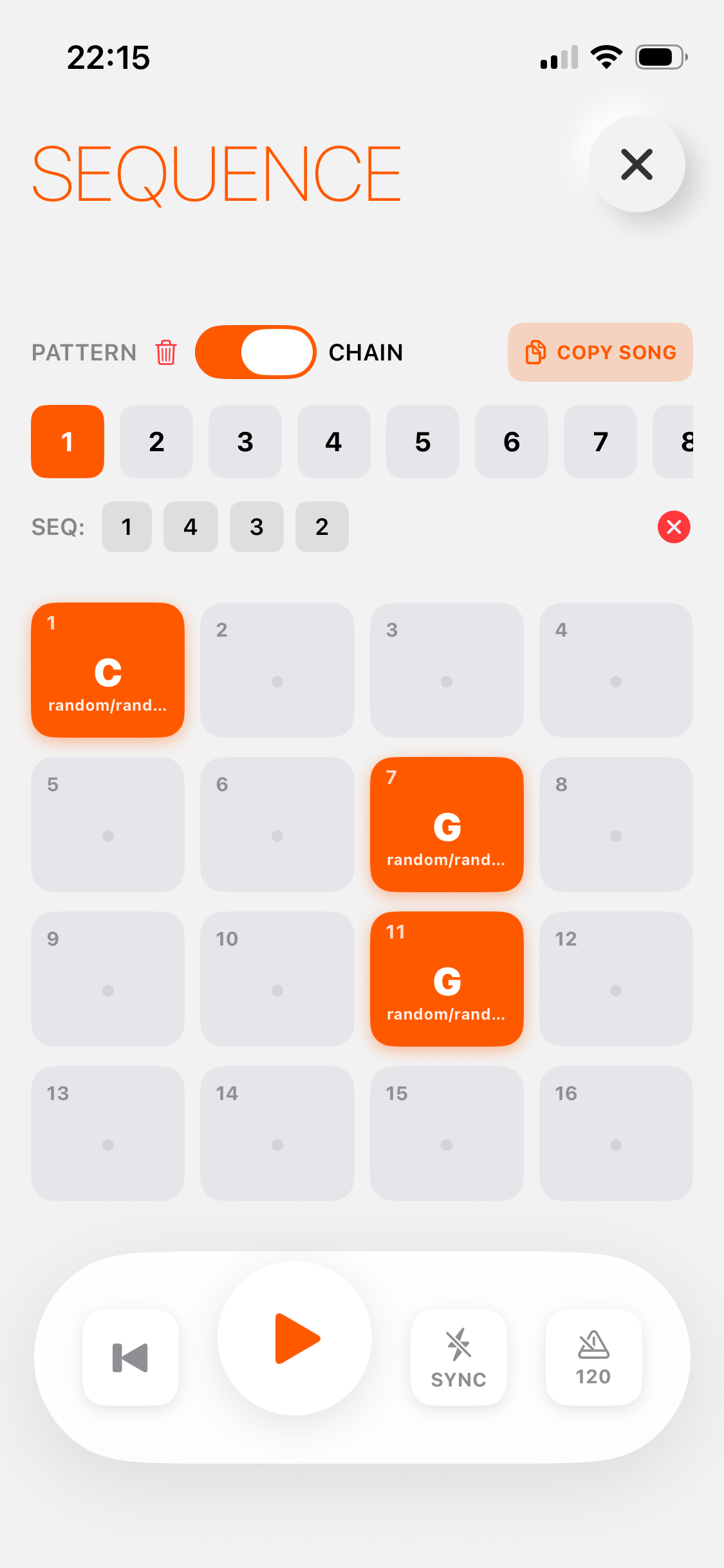This screenshot has height=1568, width=724.
Task: Switch to pattern 5
Action: pos(422,442)
